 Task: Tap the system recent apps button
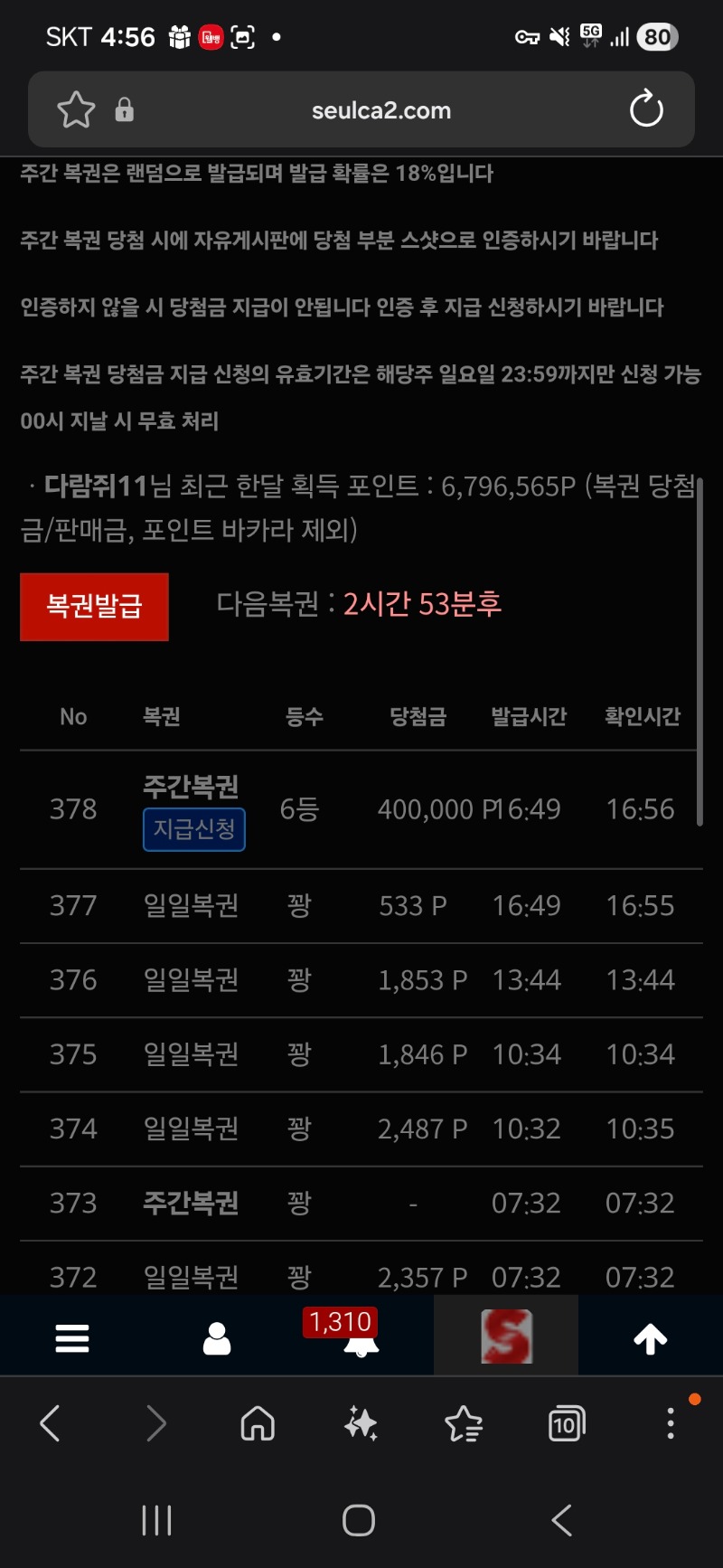click(156, 1520)
